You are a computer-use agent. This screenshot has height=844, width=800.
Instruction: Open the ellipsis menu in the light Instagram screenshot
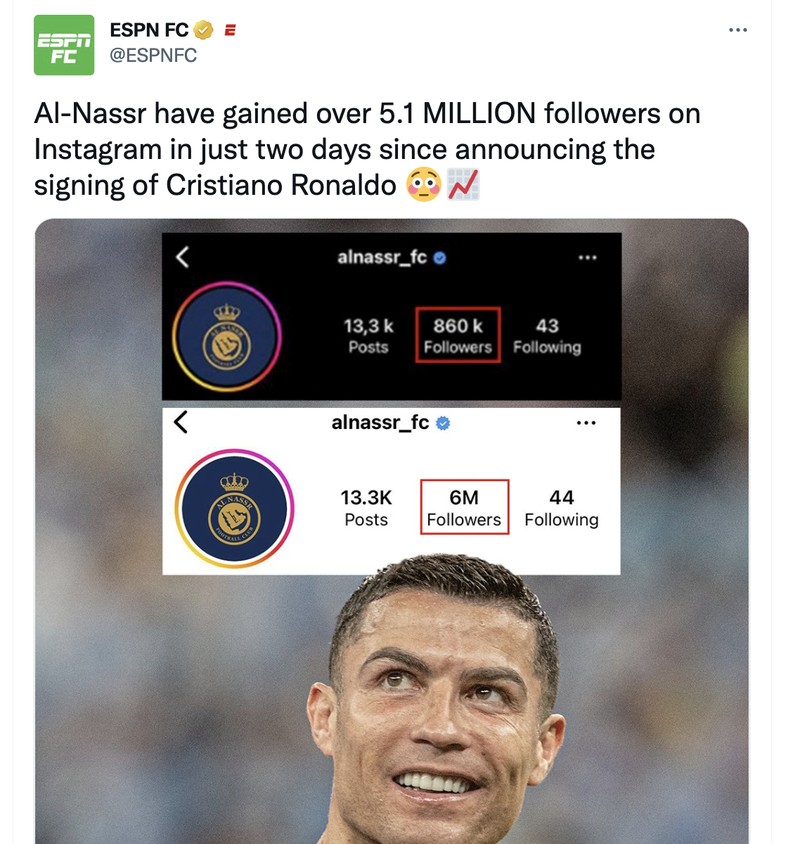click(588, 422)
